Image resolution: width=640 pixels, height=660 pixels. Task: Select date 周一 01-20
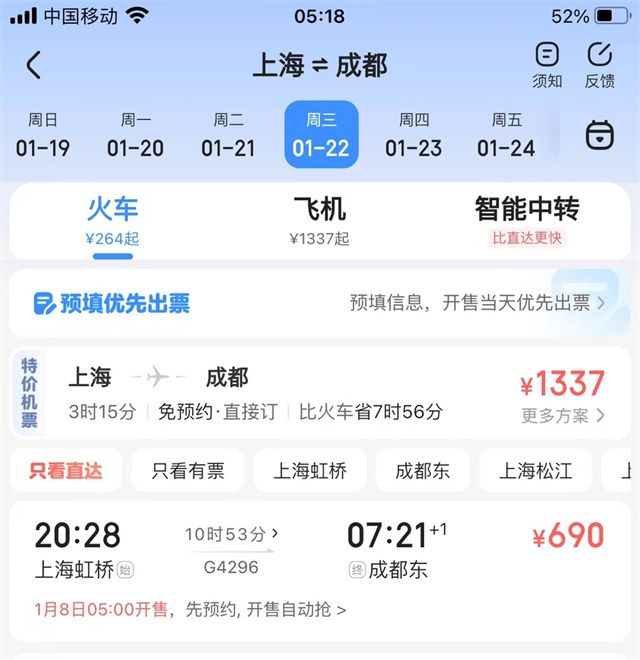(x=135, y=136)
